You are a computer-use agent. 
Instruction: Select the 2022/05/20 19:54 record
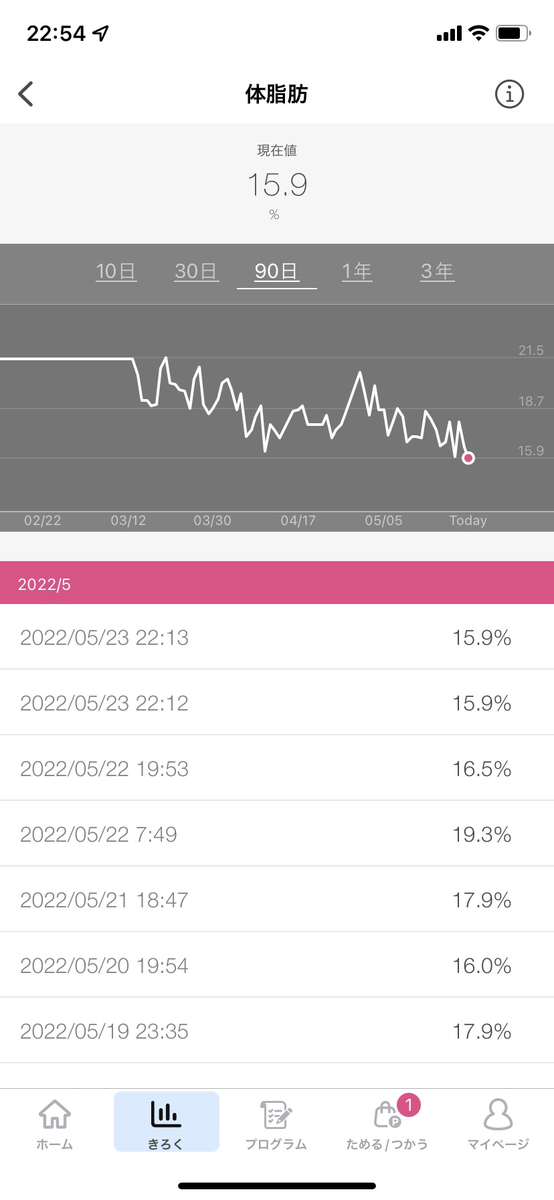pos(277,965)
